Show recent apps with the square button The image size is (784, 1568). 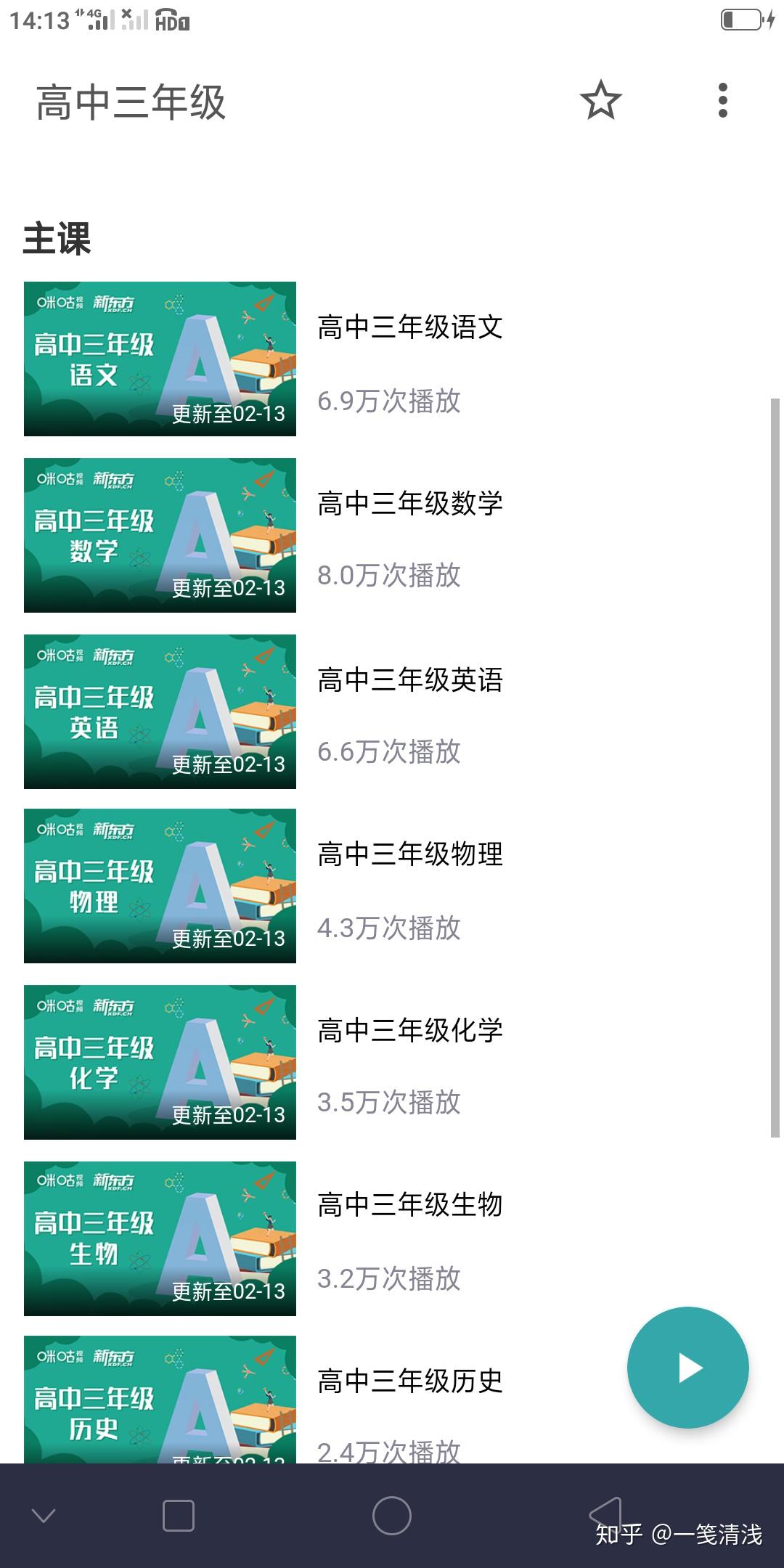[x=179, y=1516]
